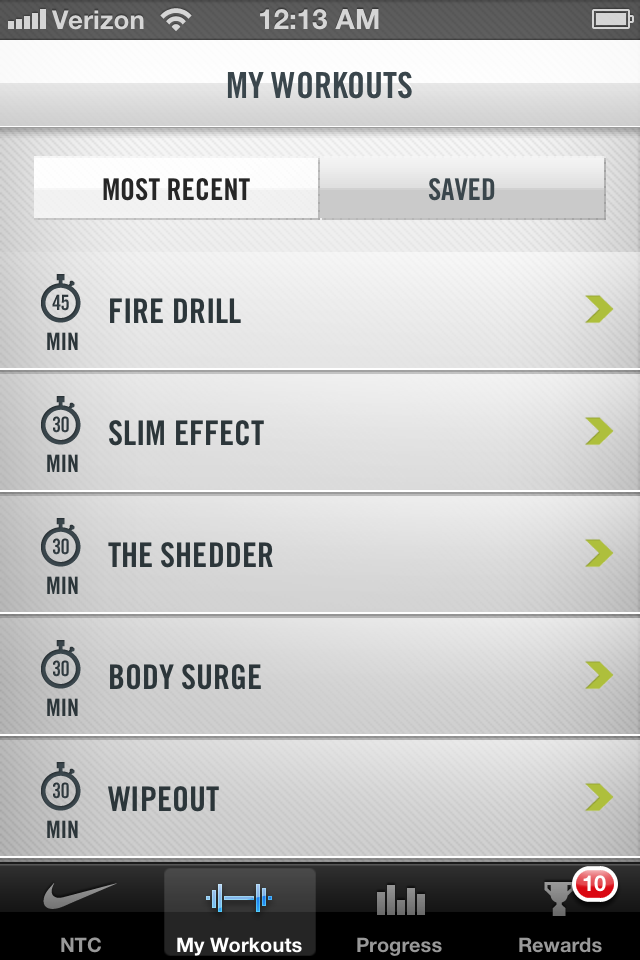
Task: Open the Rewards tab
Action: pyautogui.click(x=559, y=914)
